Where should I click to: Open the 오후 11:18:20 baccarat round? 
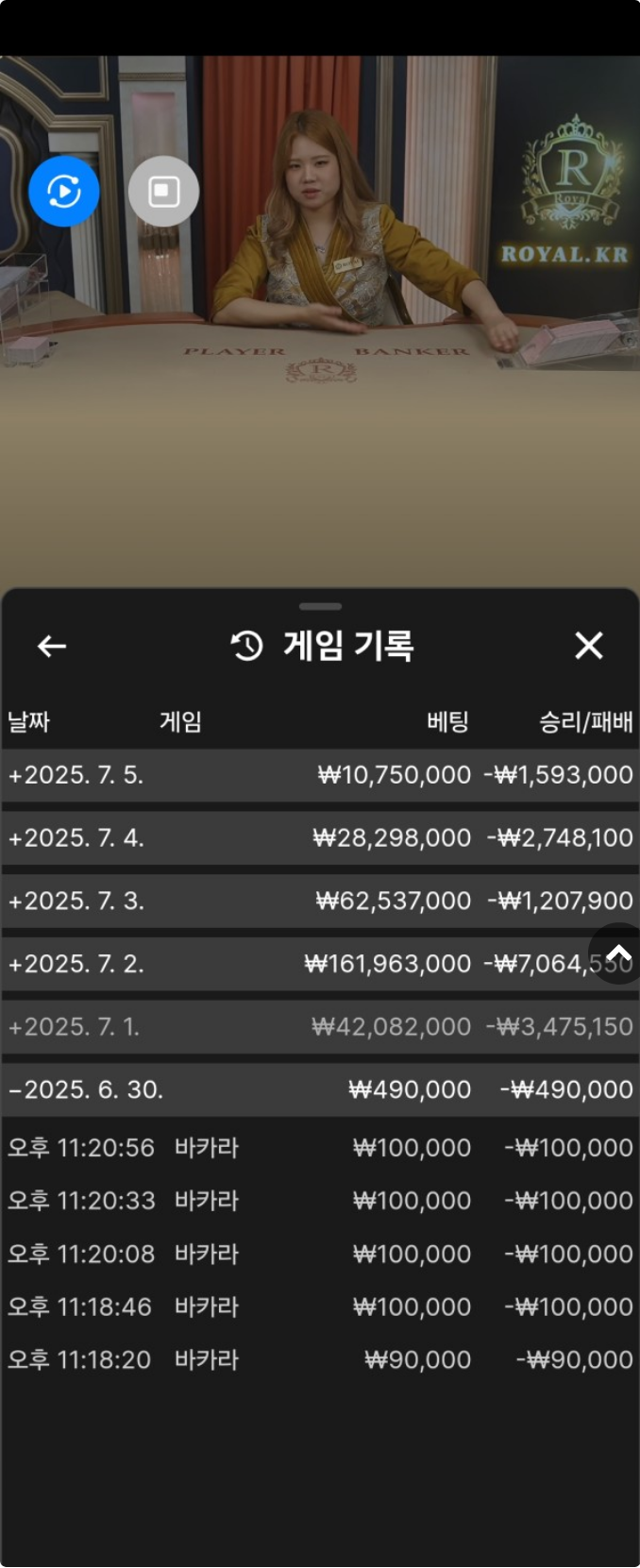tap(319, 1360)
